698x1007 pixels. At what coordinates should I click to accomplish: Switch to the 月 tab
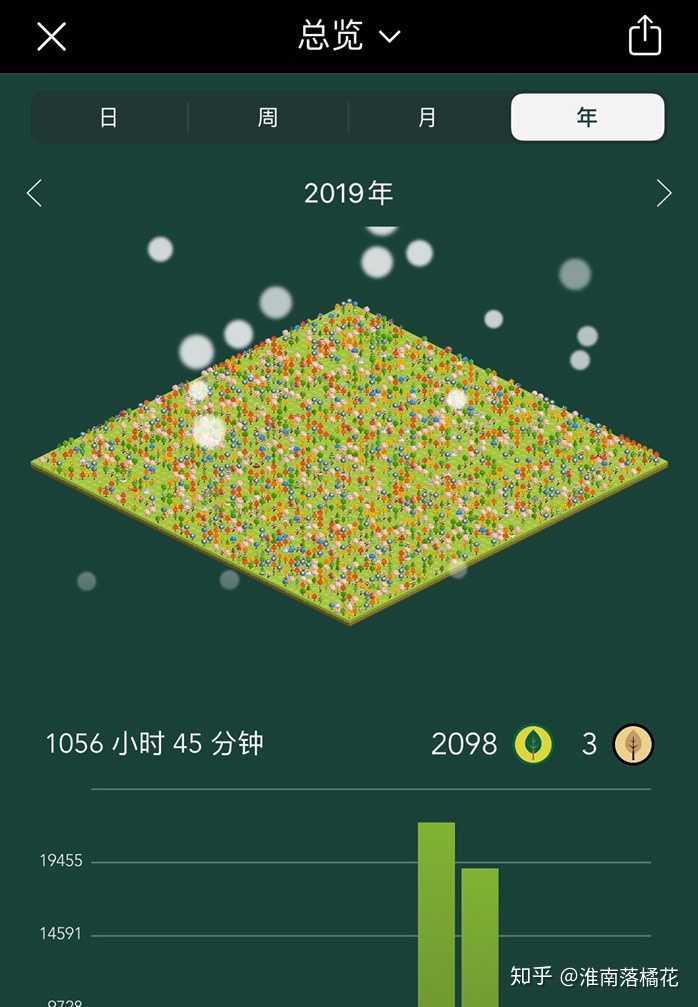pos(428,118)
